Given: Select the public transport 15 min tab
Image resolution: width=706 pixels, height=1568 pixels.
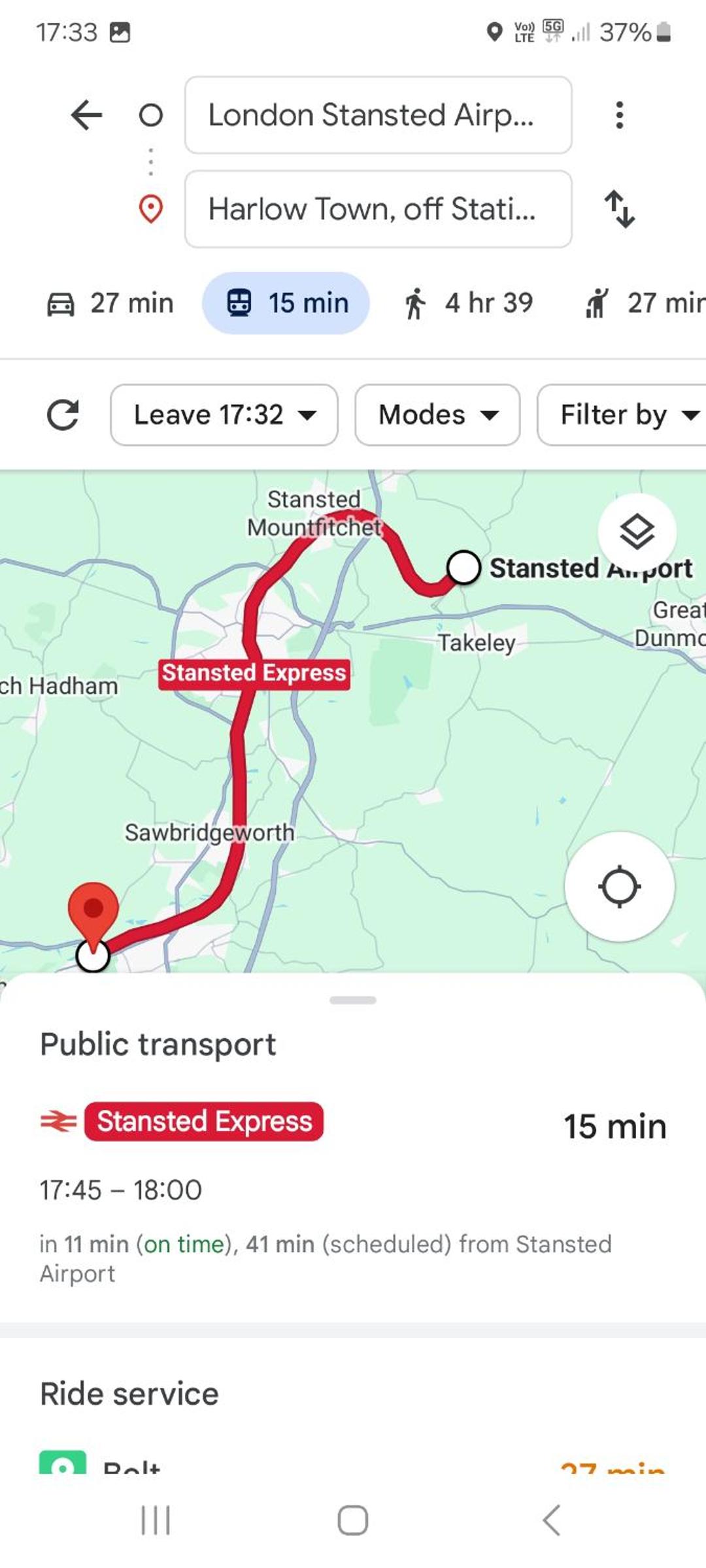Looking at the screenshot, I should (286, 303).
